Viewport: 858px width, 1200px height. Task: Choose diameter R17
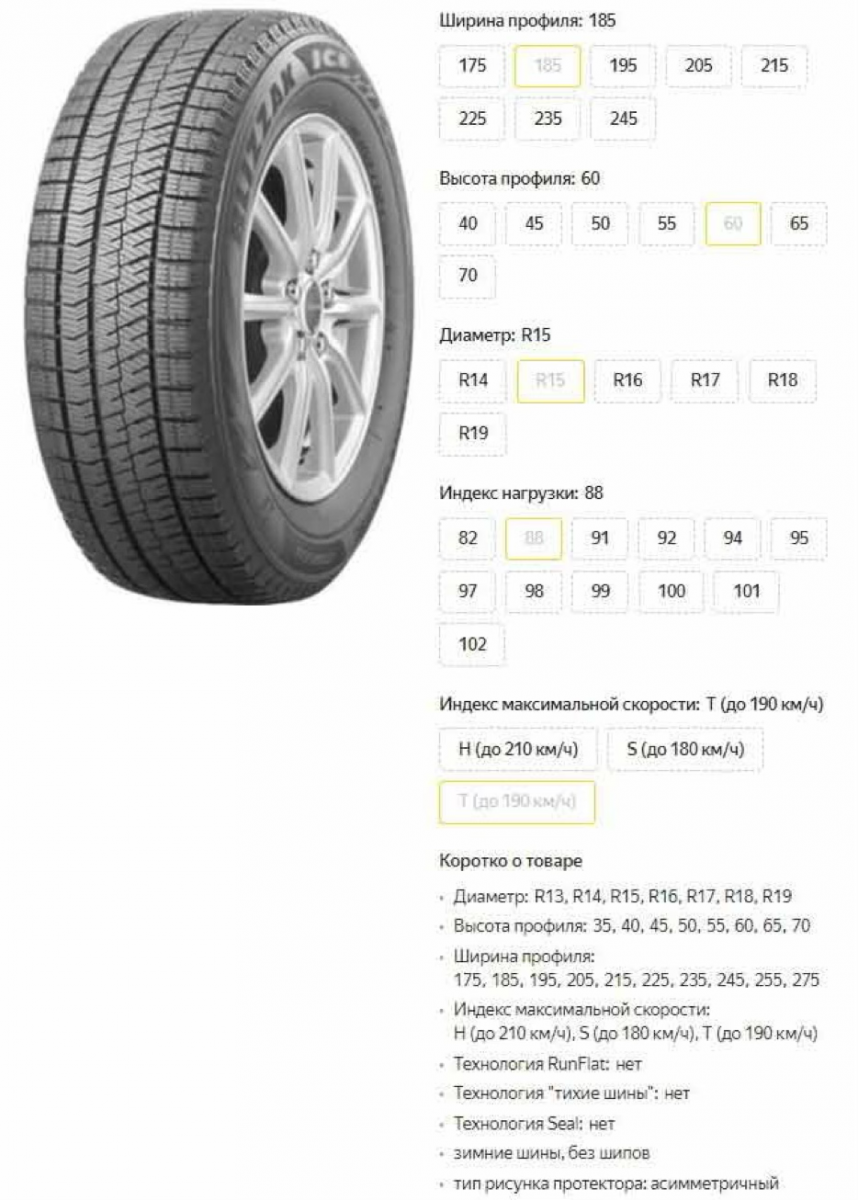[706, 380]
